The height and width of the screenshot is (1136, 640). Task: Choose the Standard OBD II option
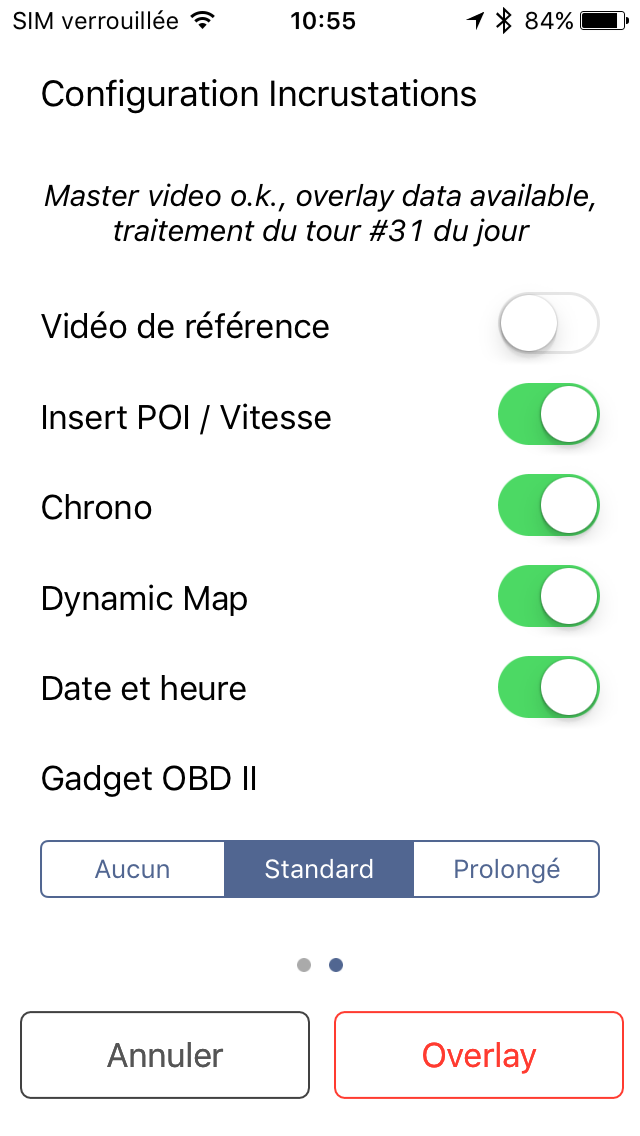(319, 869)
